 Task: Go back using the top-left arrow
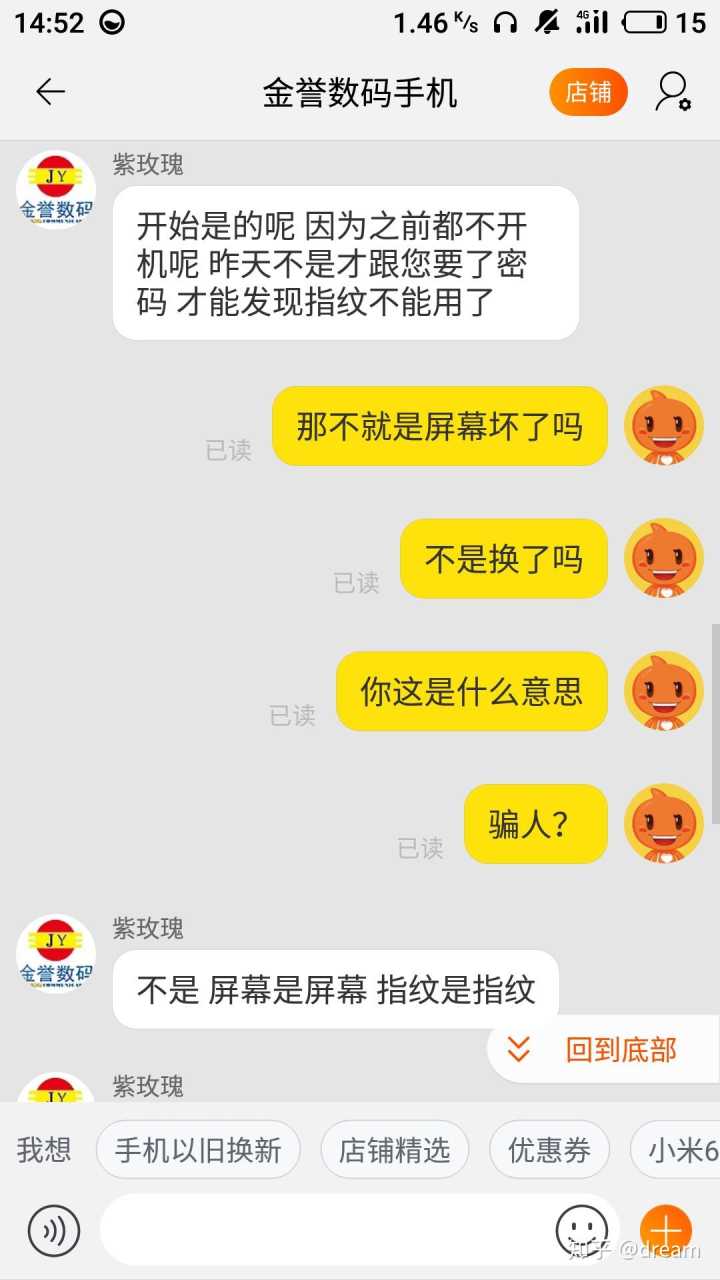pyautogui.click(x=50, y=92)
